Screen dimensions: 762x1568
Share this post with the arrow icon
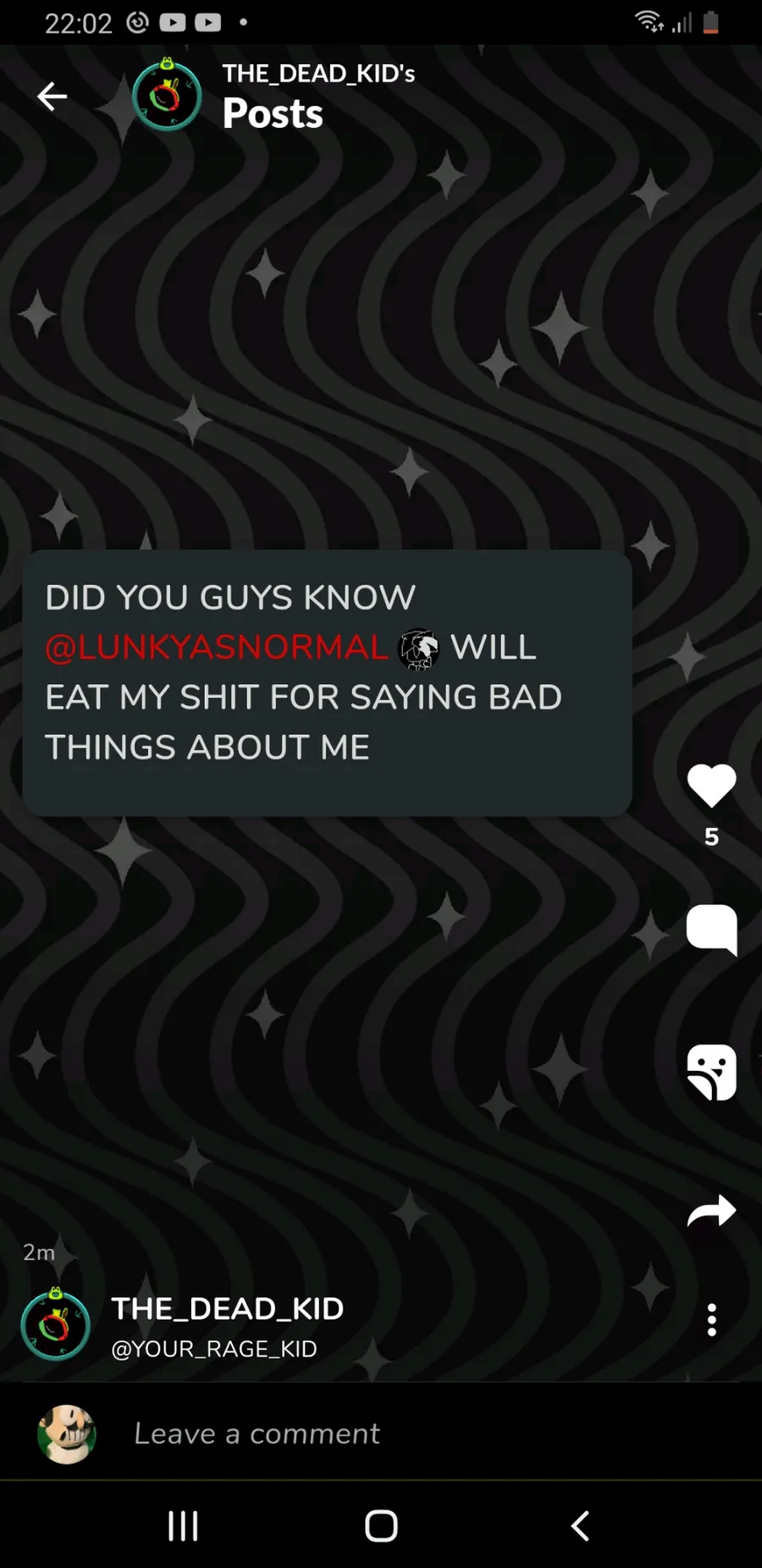tap(711, 1211)
